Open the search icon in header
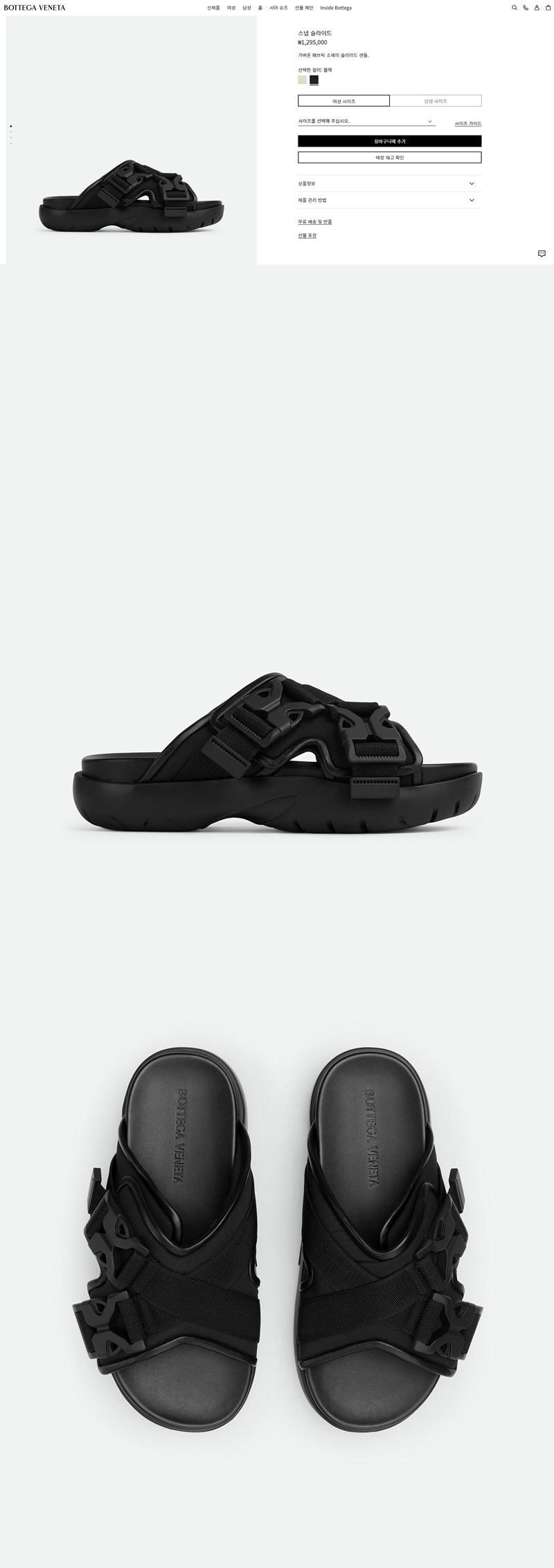The width and height of the screenshot is (554, 1568). 515,8
